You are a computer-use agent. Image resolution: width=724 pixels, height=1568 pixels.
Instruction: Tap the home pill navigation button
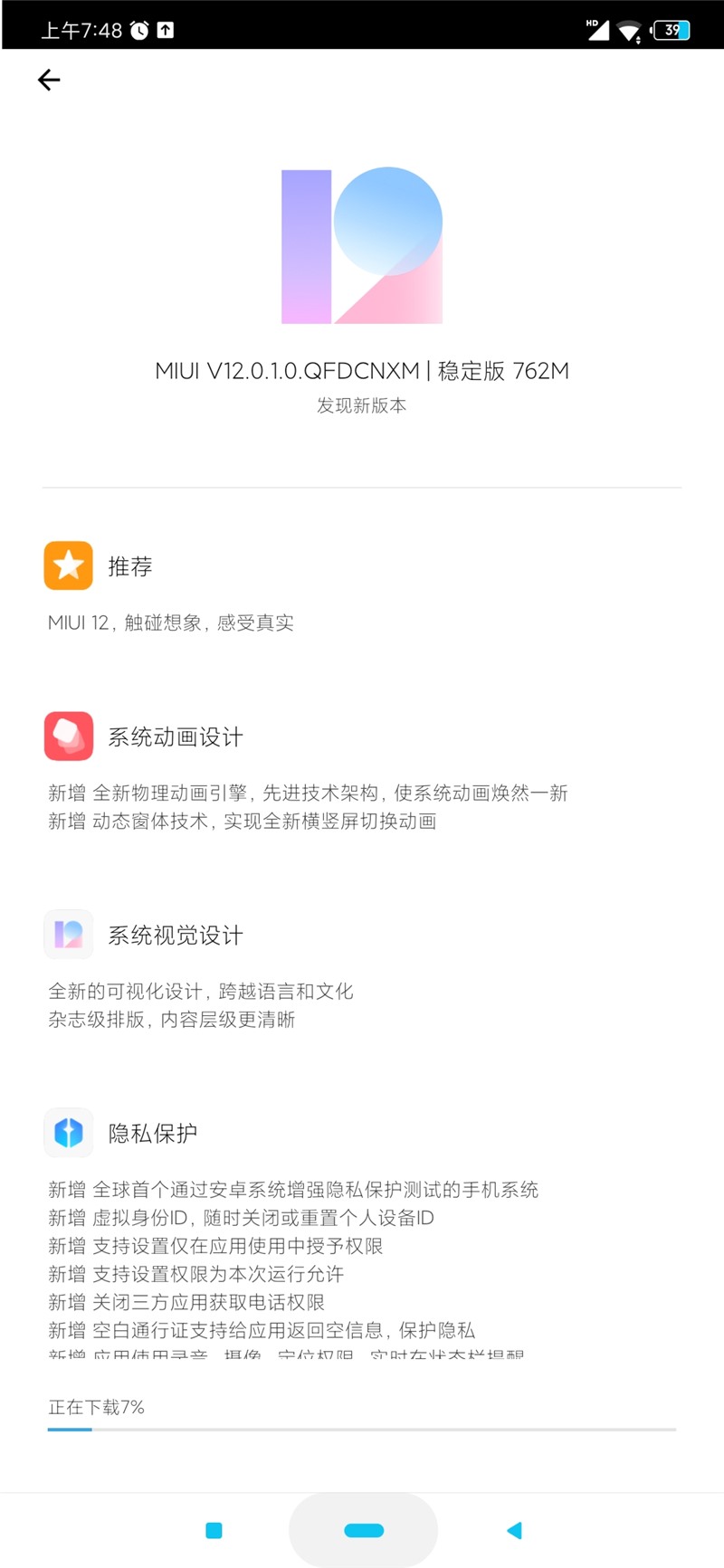click(362, 1530)
